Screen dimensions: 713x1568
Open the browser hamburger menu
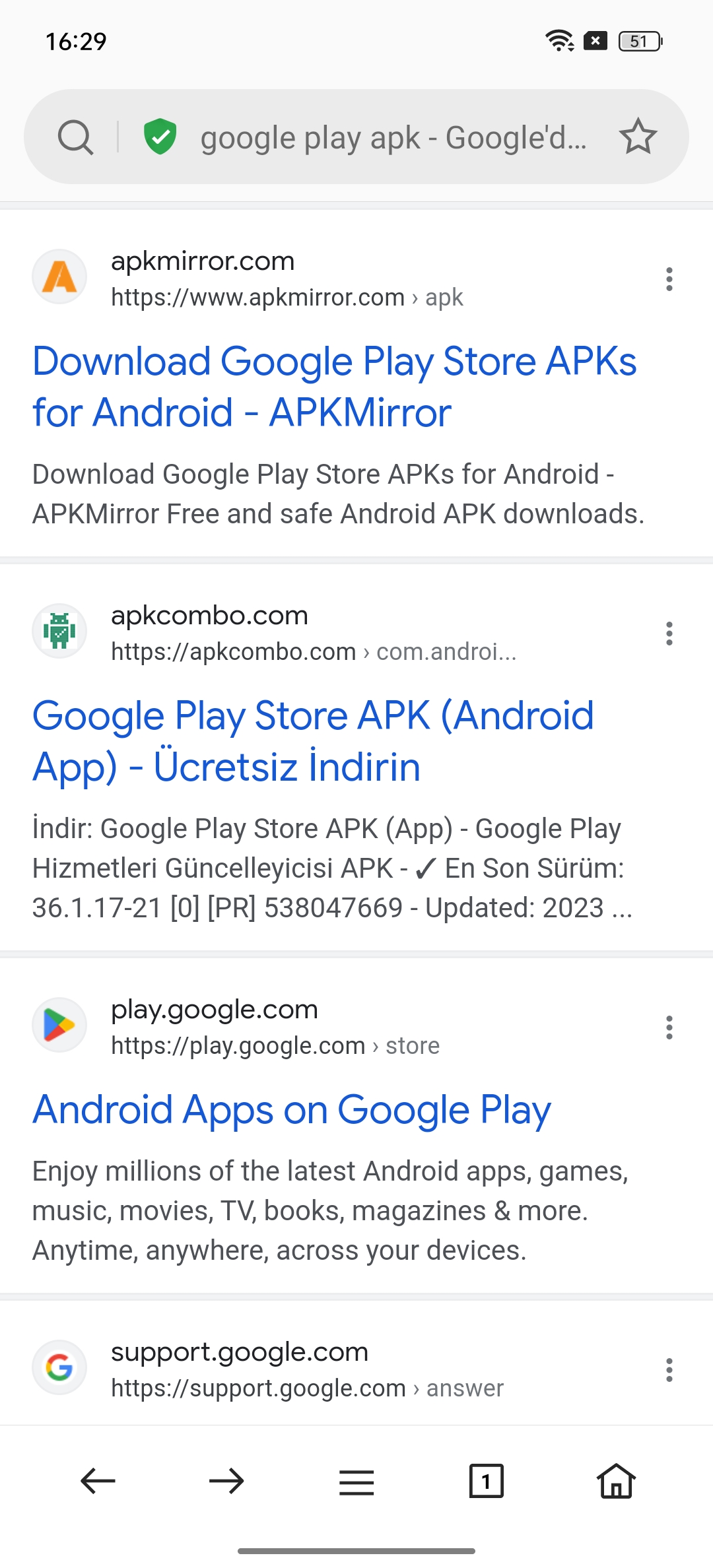pyautogui.click(x=356, y=1482)
